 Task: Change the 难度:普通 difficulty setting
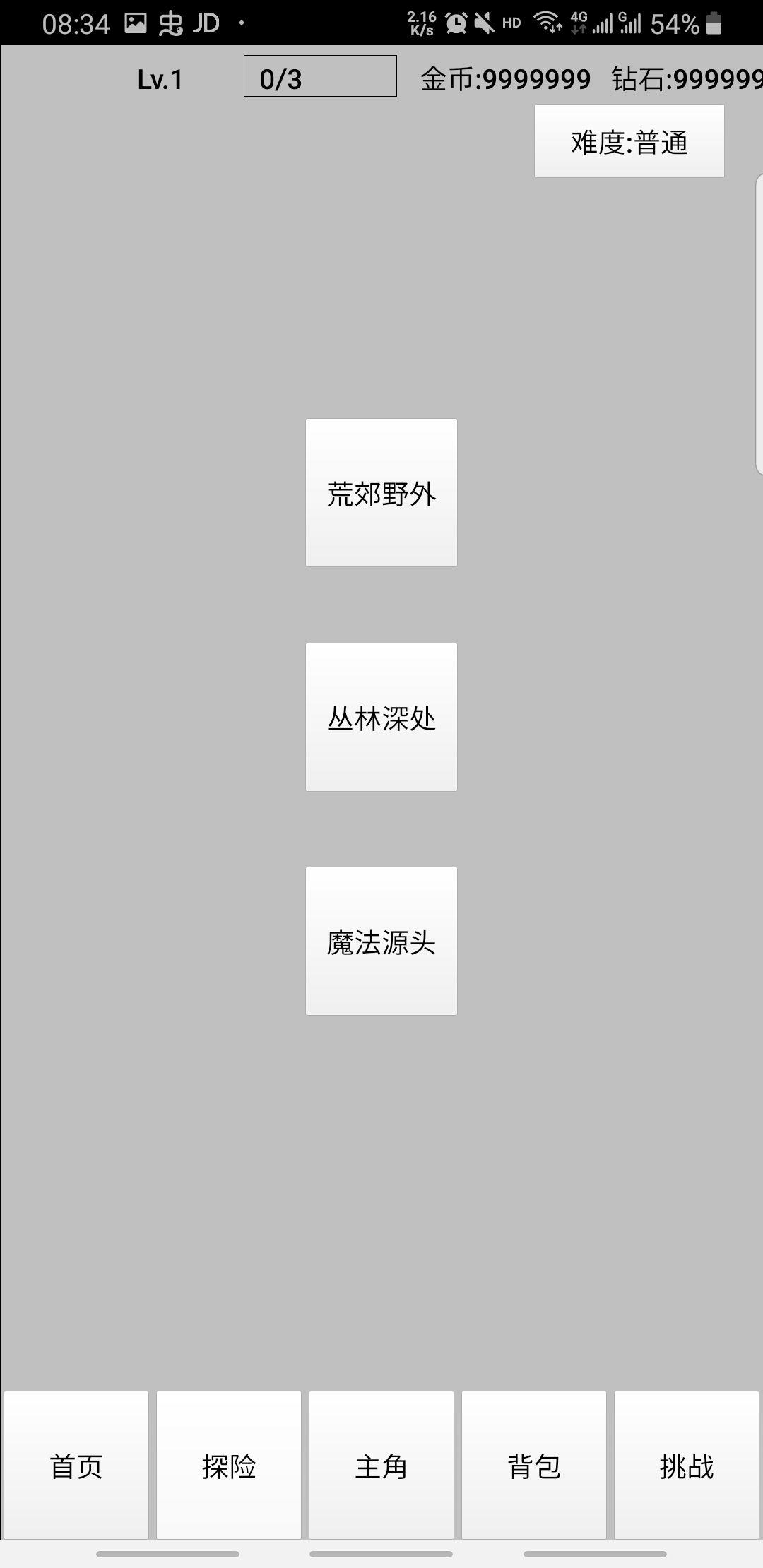pyautogui.click(x=629, y=141)
